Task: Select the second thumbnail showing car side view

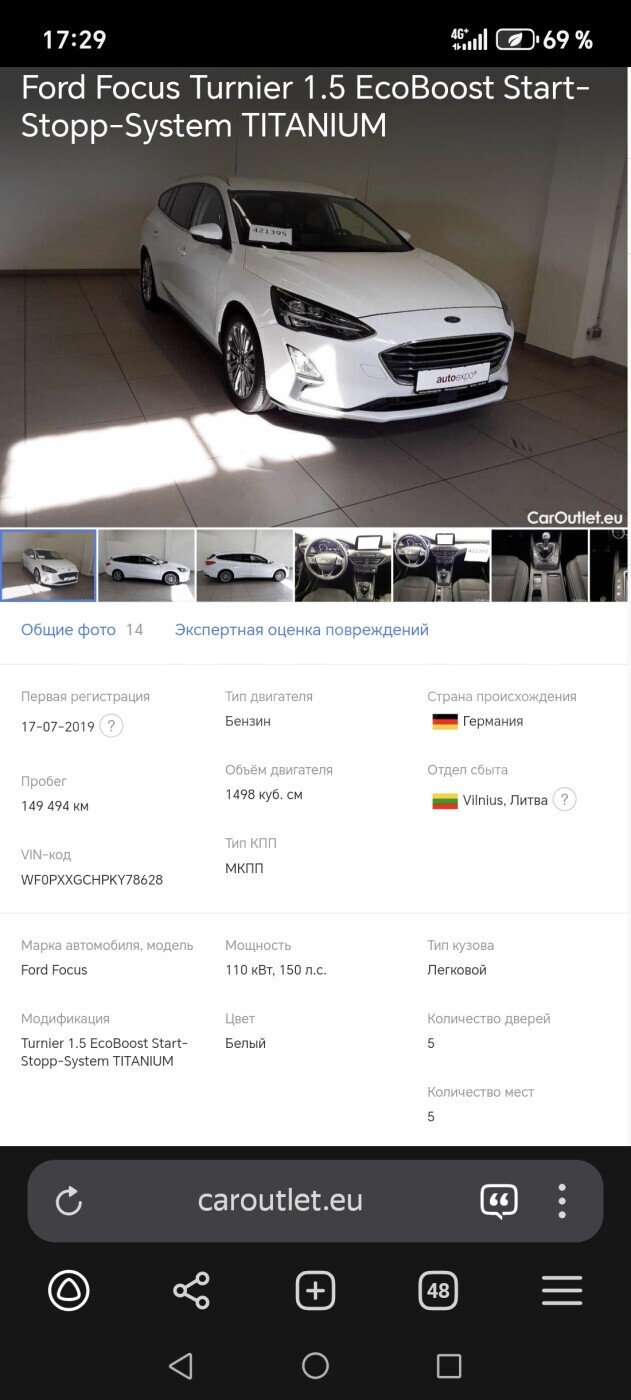Action: tap(146, 566)
